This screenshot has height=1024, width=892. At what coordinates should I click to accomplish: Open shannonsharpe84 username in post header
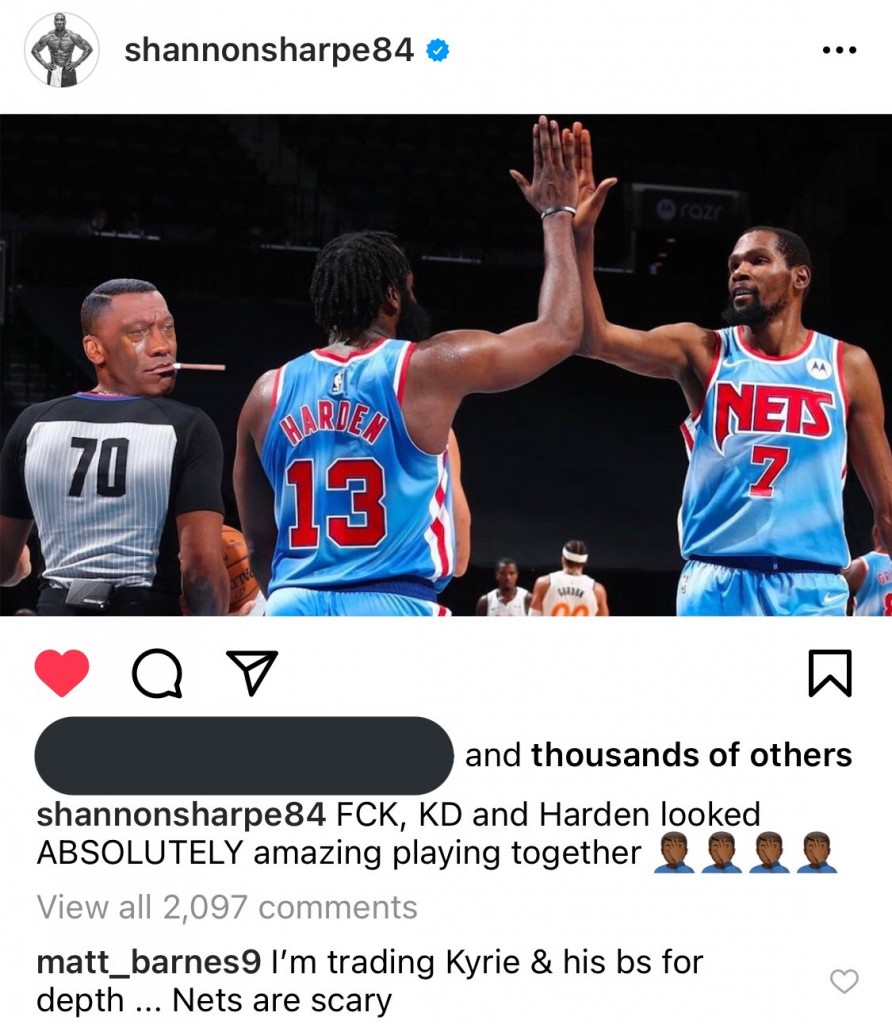[268, 51]
